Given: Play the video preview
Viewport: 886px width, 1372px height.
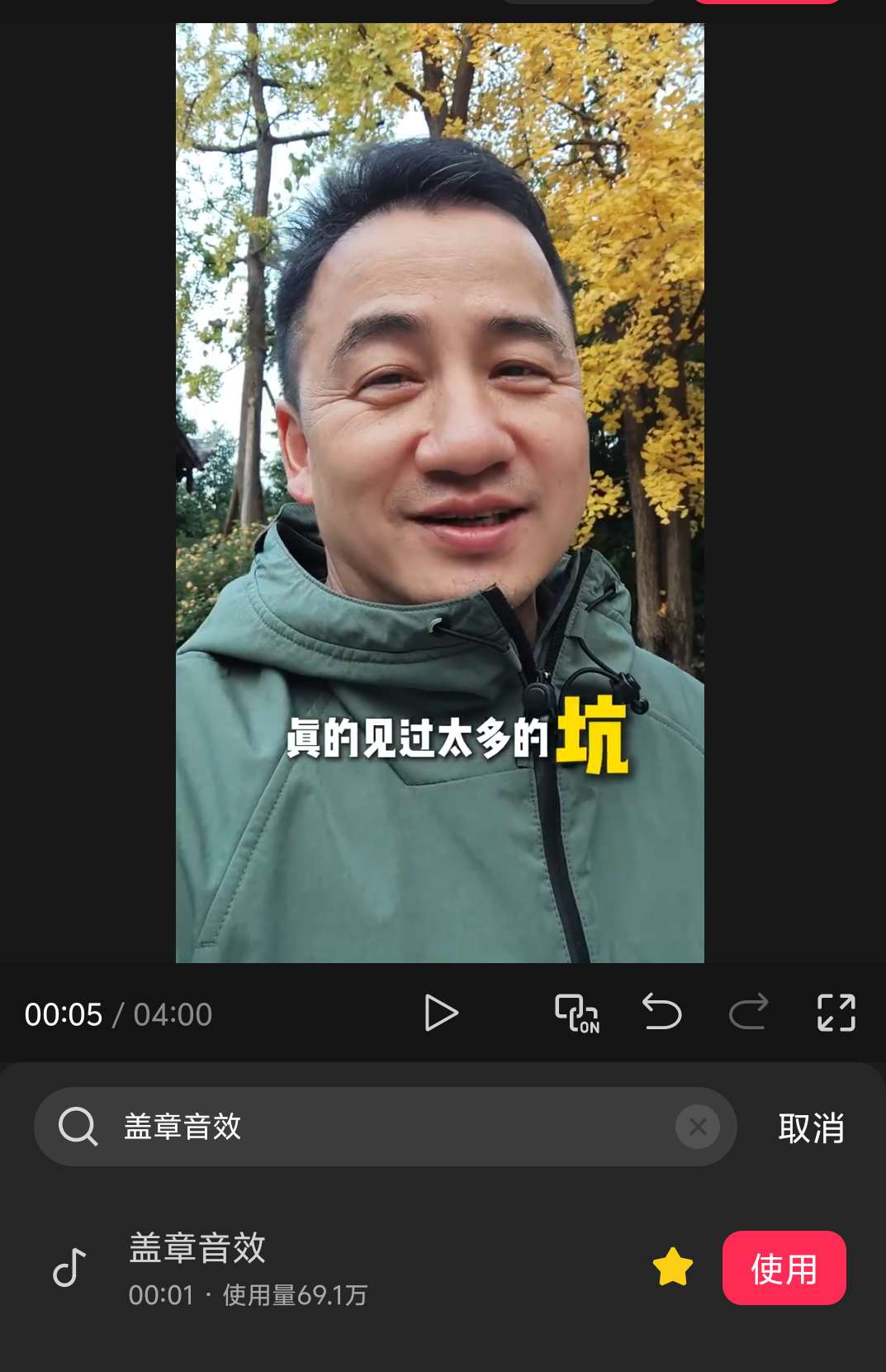Looking at the screenshot, I should pyautogui.click(x=440, y=1013).
